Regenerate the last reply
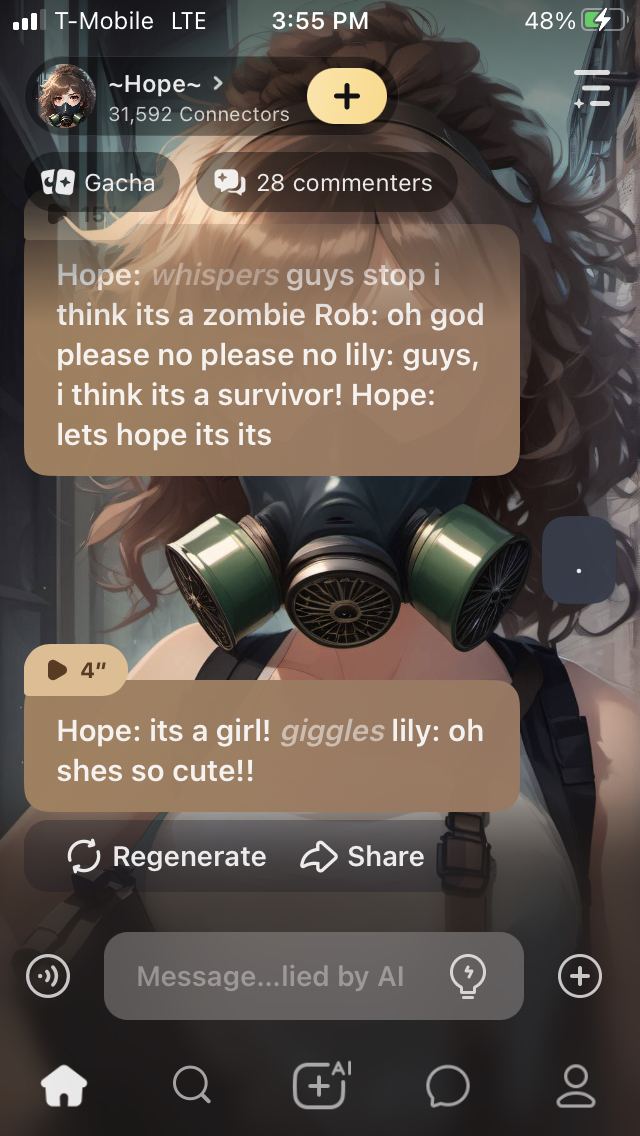Viewport: 640px width, 1136px height. click(x=167, y=857)
